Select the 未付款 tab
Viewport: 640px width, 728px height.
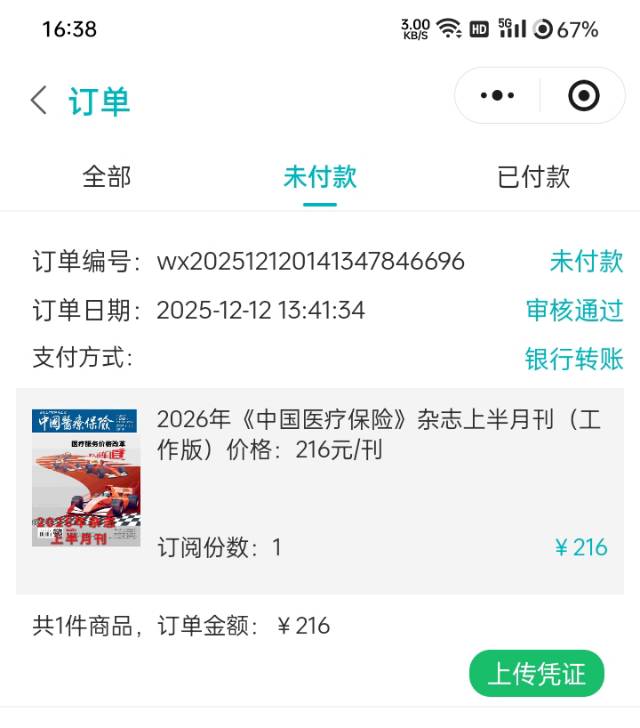point(320,177)
